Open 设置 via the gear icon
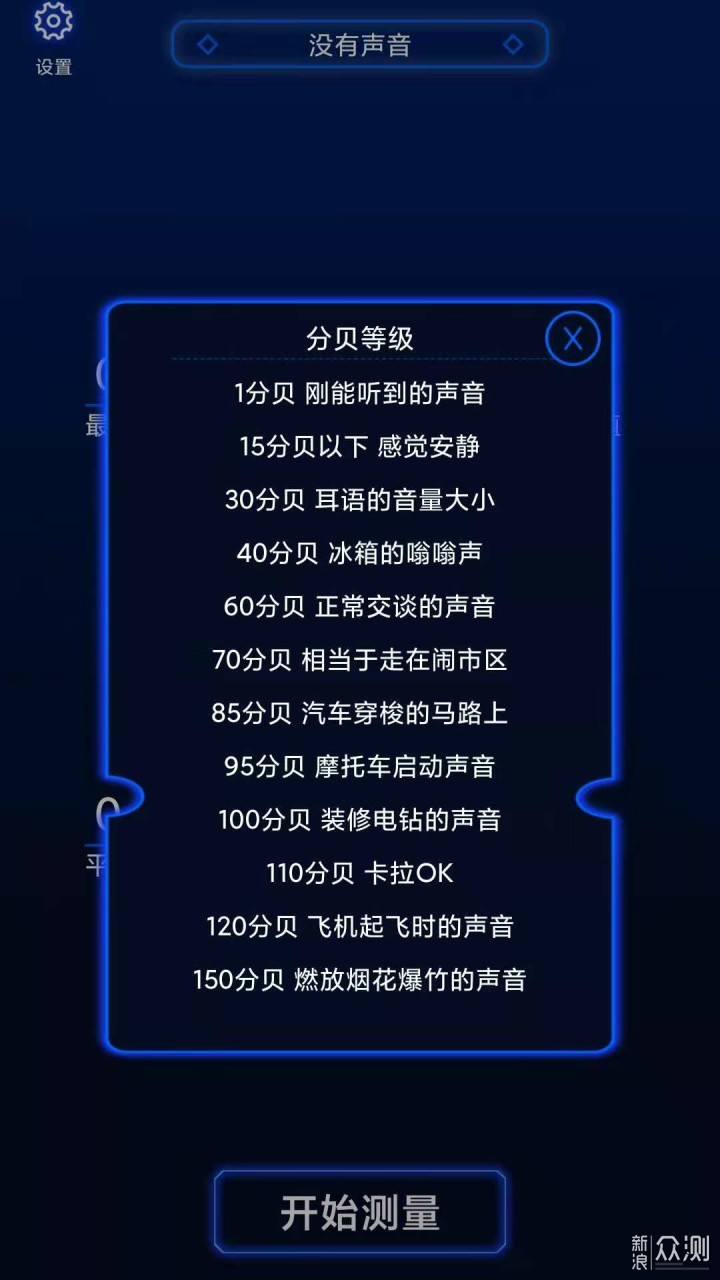This screenshot has height=1280, width=720. [53, 22]
